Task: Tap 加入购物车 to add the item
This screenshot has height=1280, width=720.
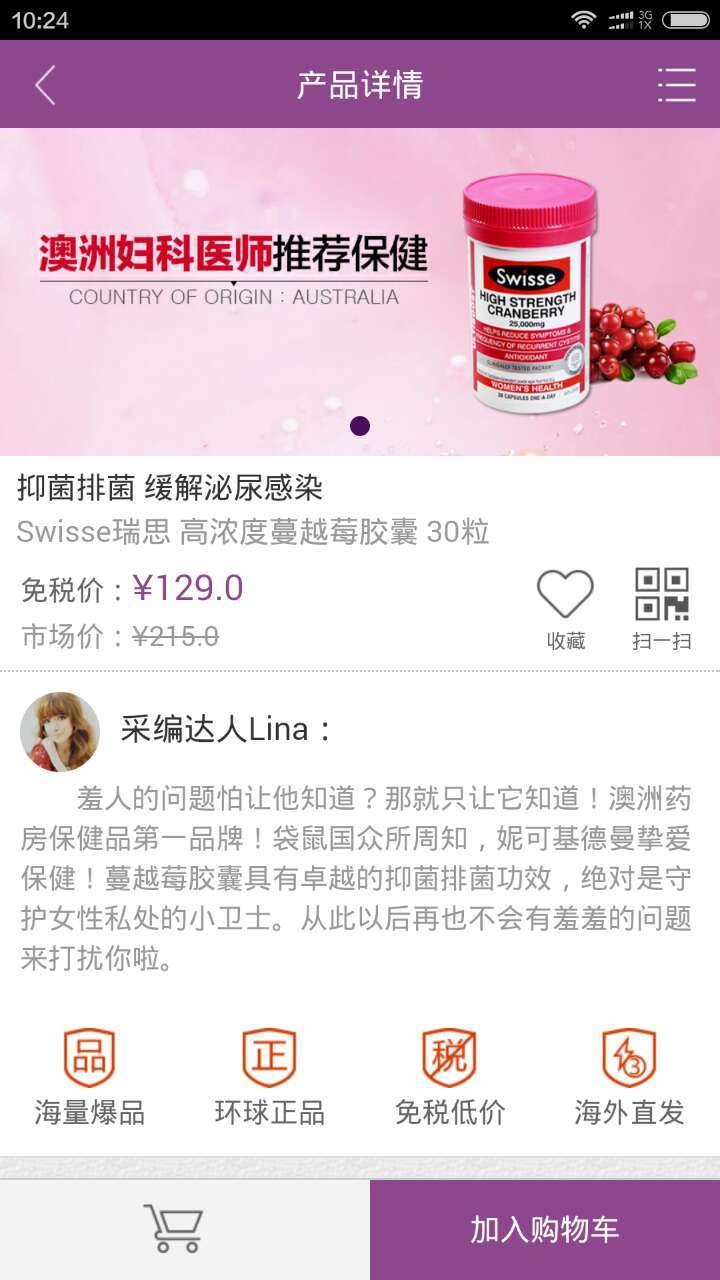Action: [x=545, y=1229]
